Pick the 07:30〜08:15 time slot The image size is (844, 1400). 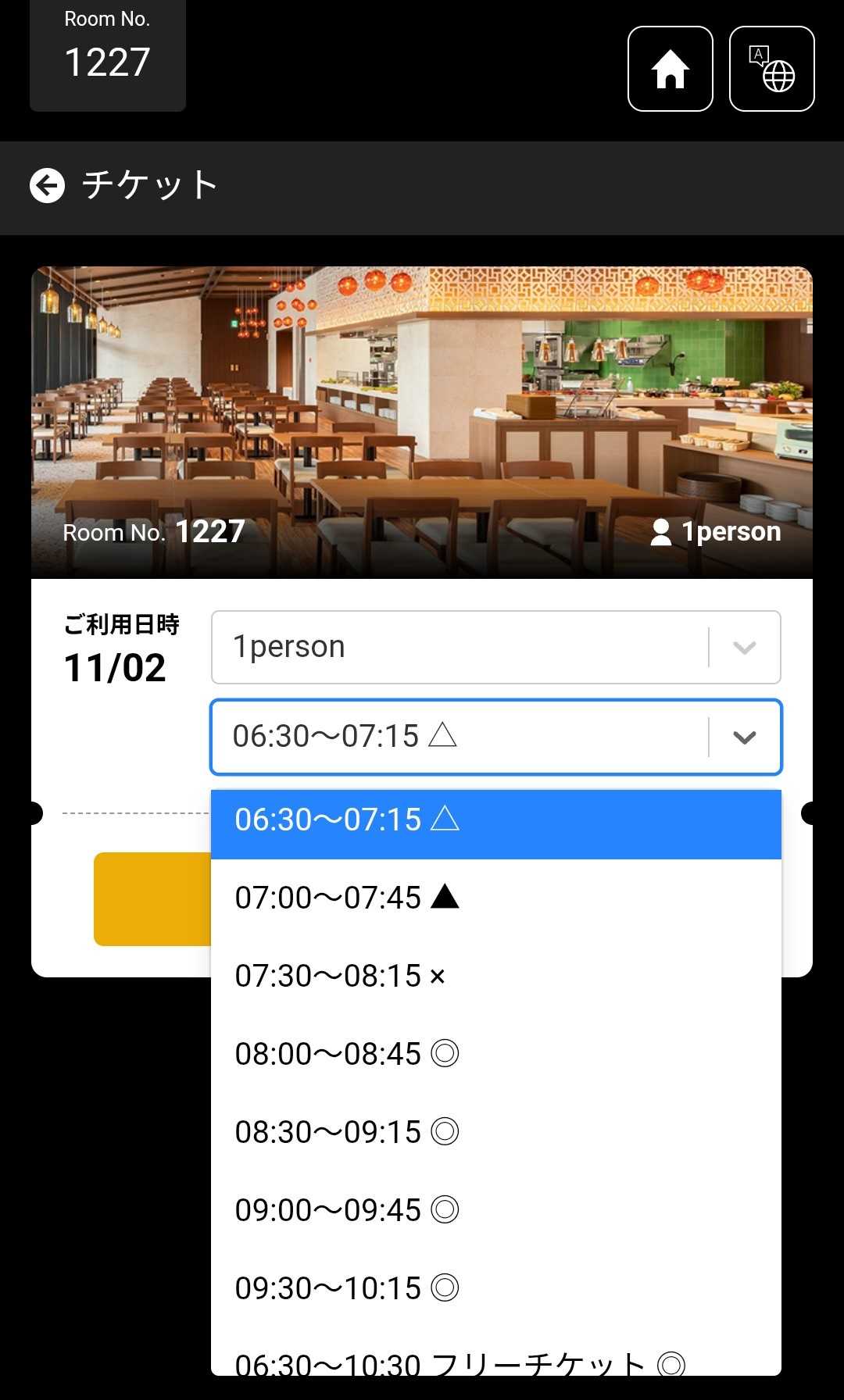point(495,976)
